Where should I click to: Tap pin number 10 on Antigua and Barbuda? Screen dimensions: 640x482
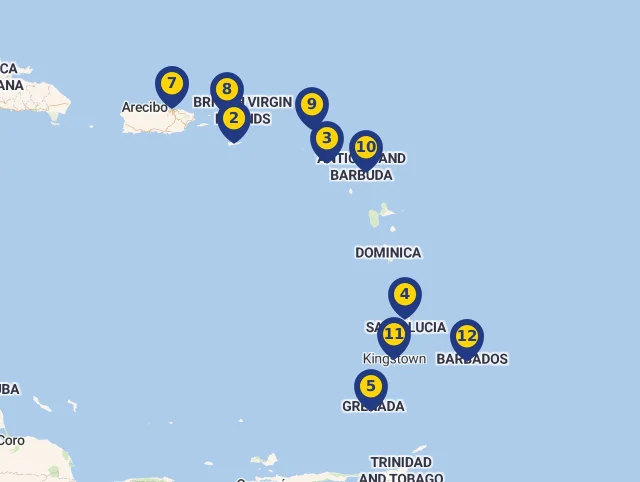[x=366, y=148]
